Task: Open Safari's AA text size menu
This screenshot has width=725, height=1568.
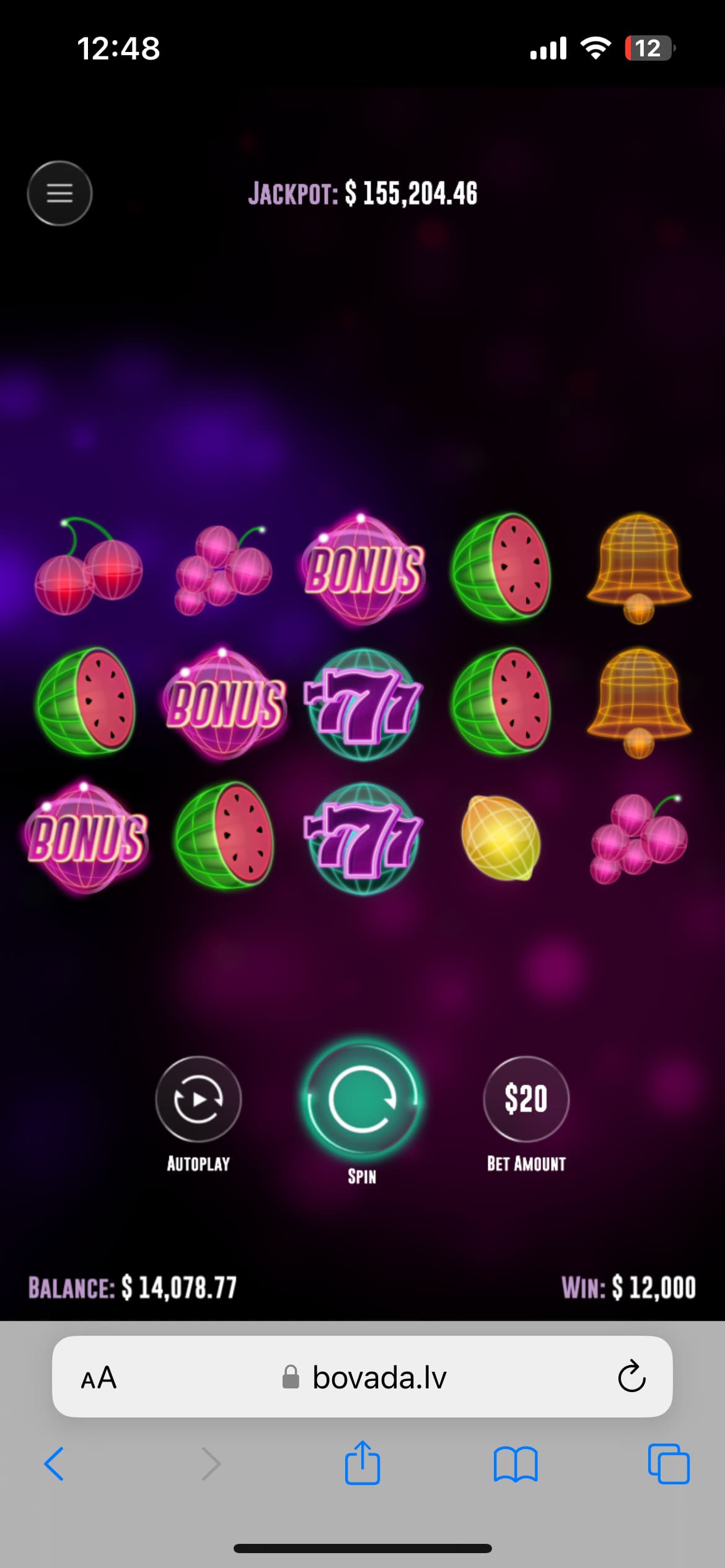Action: click(x=99, y=1378)
